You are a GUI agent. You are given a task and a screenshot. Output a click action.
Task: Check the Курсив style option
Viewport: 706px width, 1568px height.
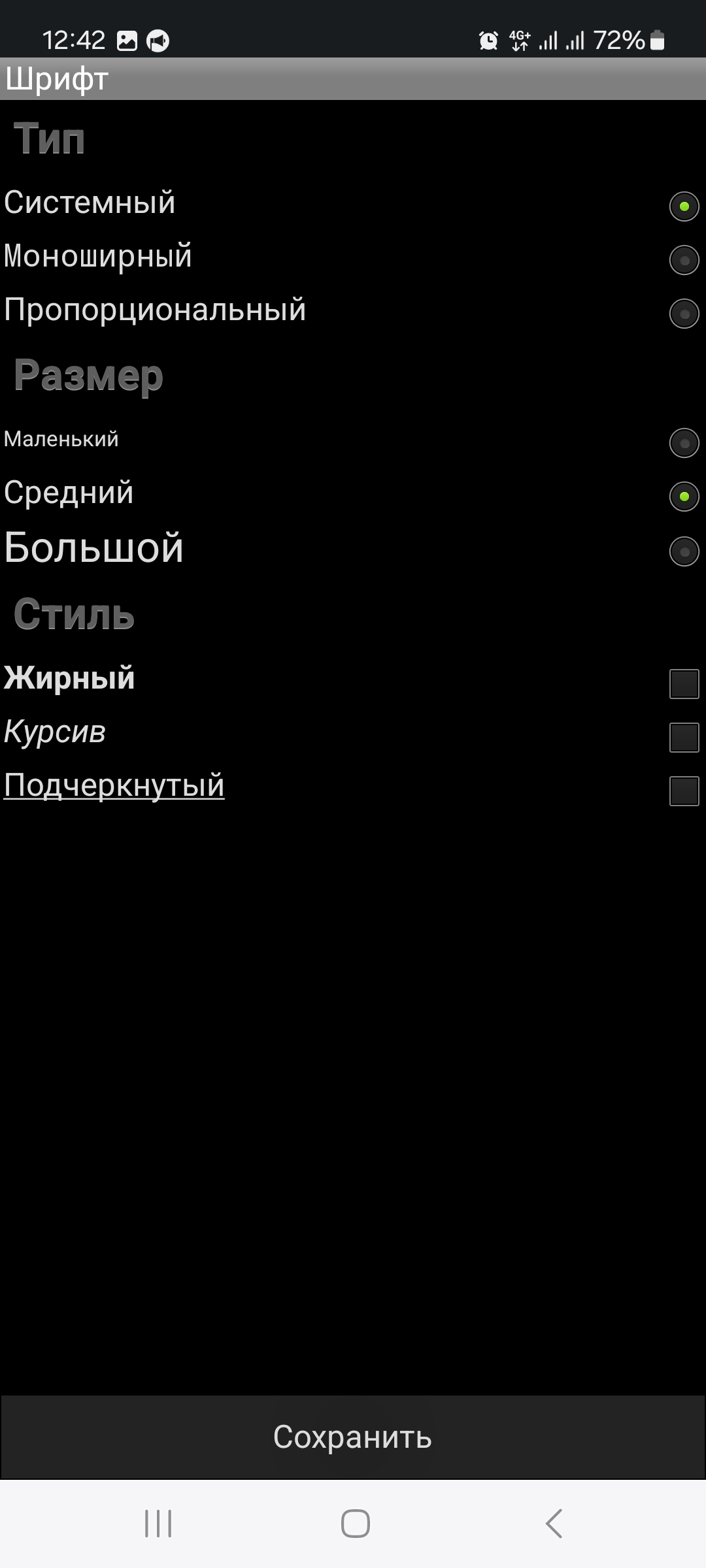[x=684, y=738]
